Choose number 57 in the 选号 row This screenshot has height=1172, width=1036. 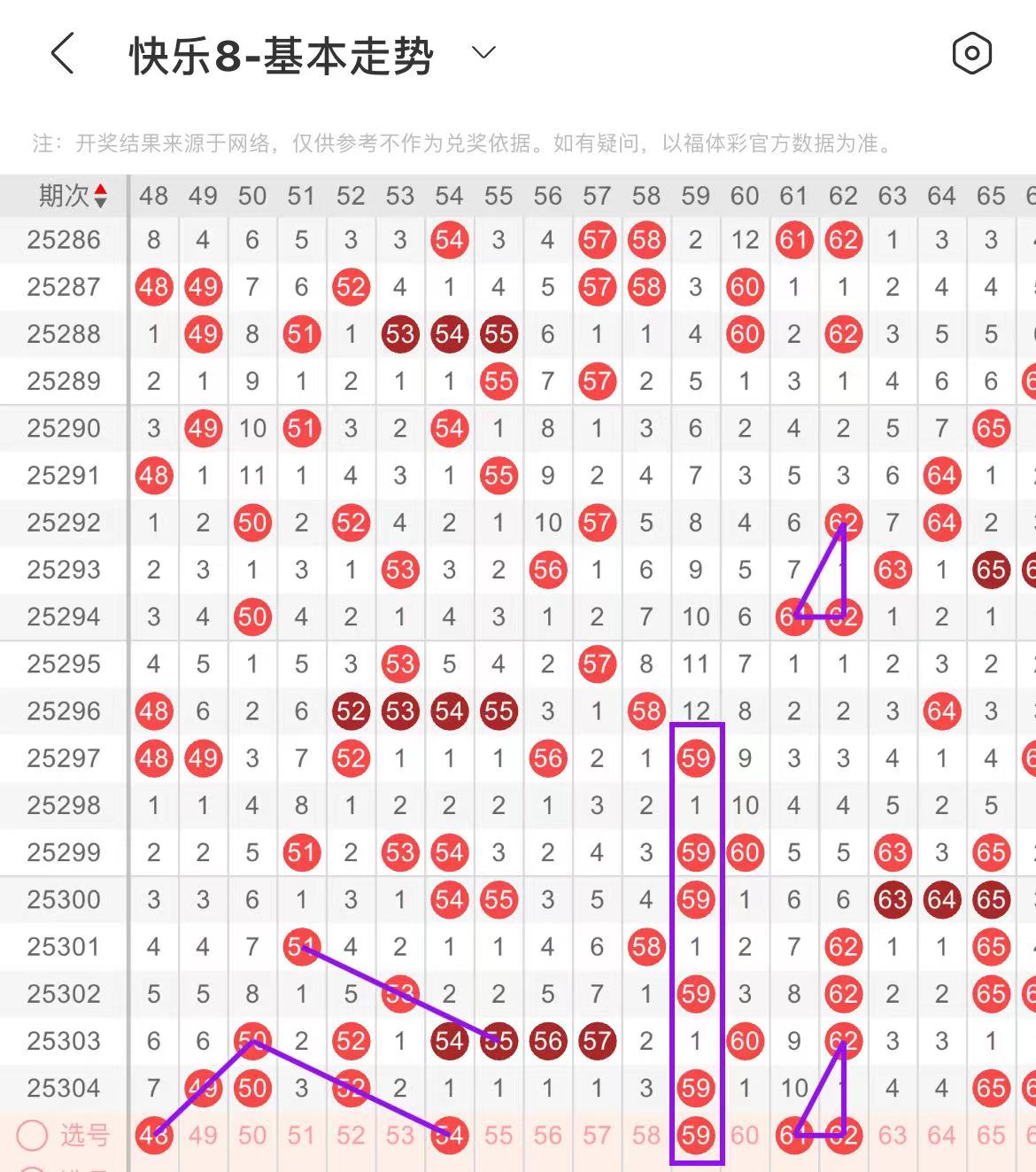tap(597, 1135)
